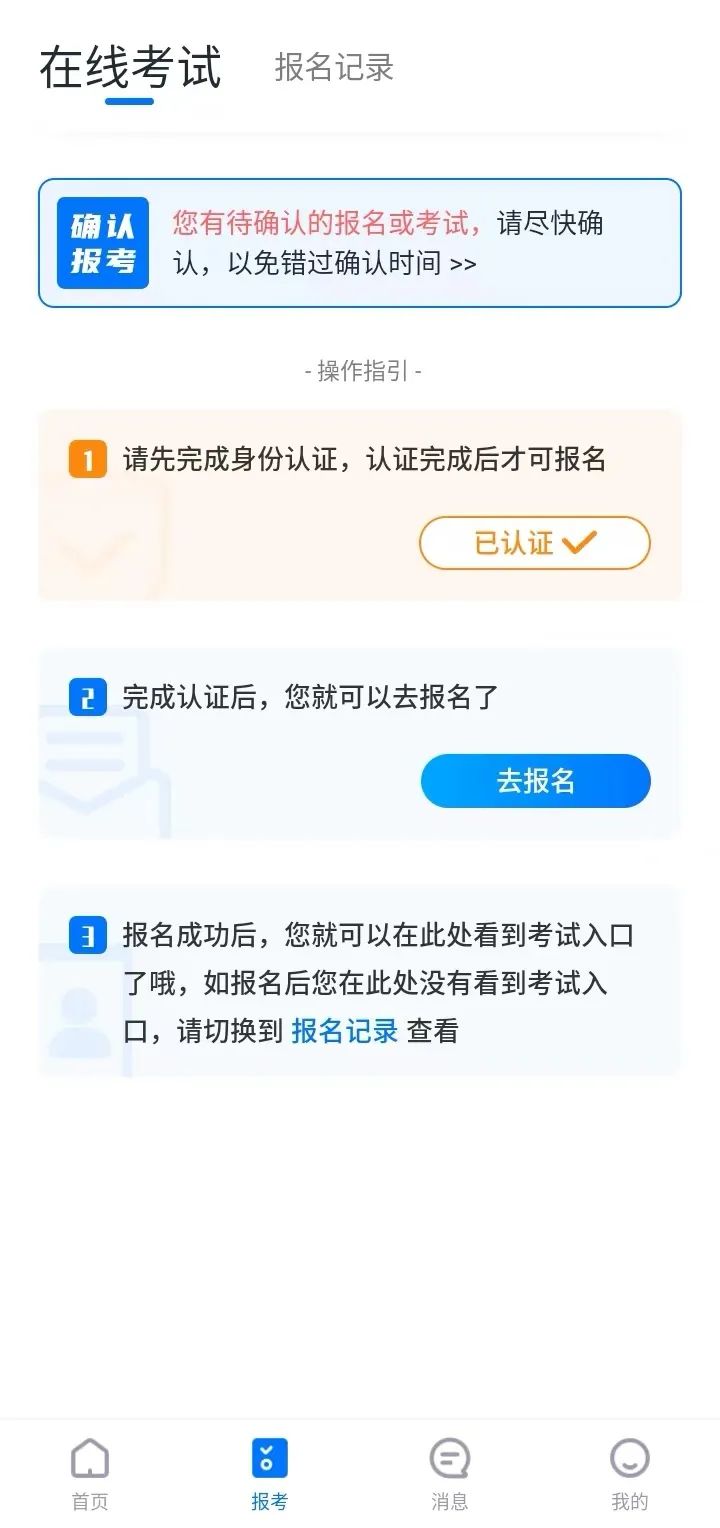Go to the 首页 home tab
The width and height of the screenshot is (720, 1528).
(x=90, y=1472)
